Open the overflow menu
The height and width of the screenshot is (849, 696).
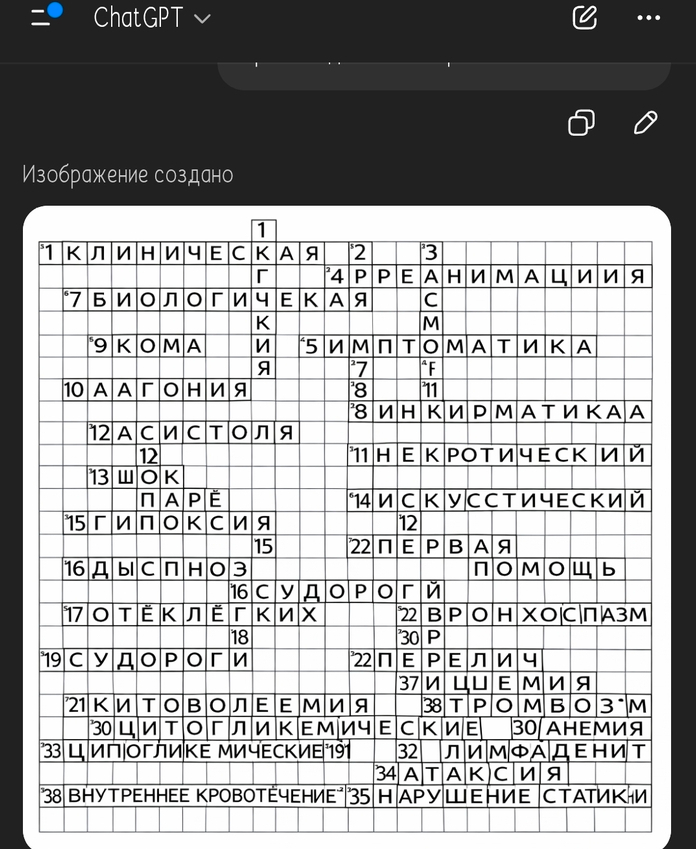[649, 18]
